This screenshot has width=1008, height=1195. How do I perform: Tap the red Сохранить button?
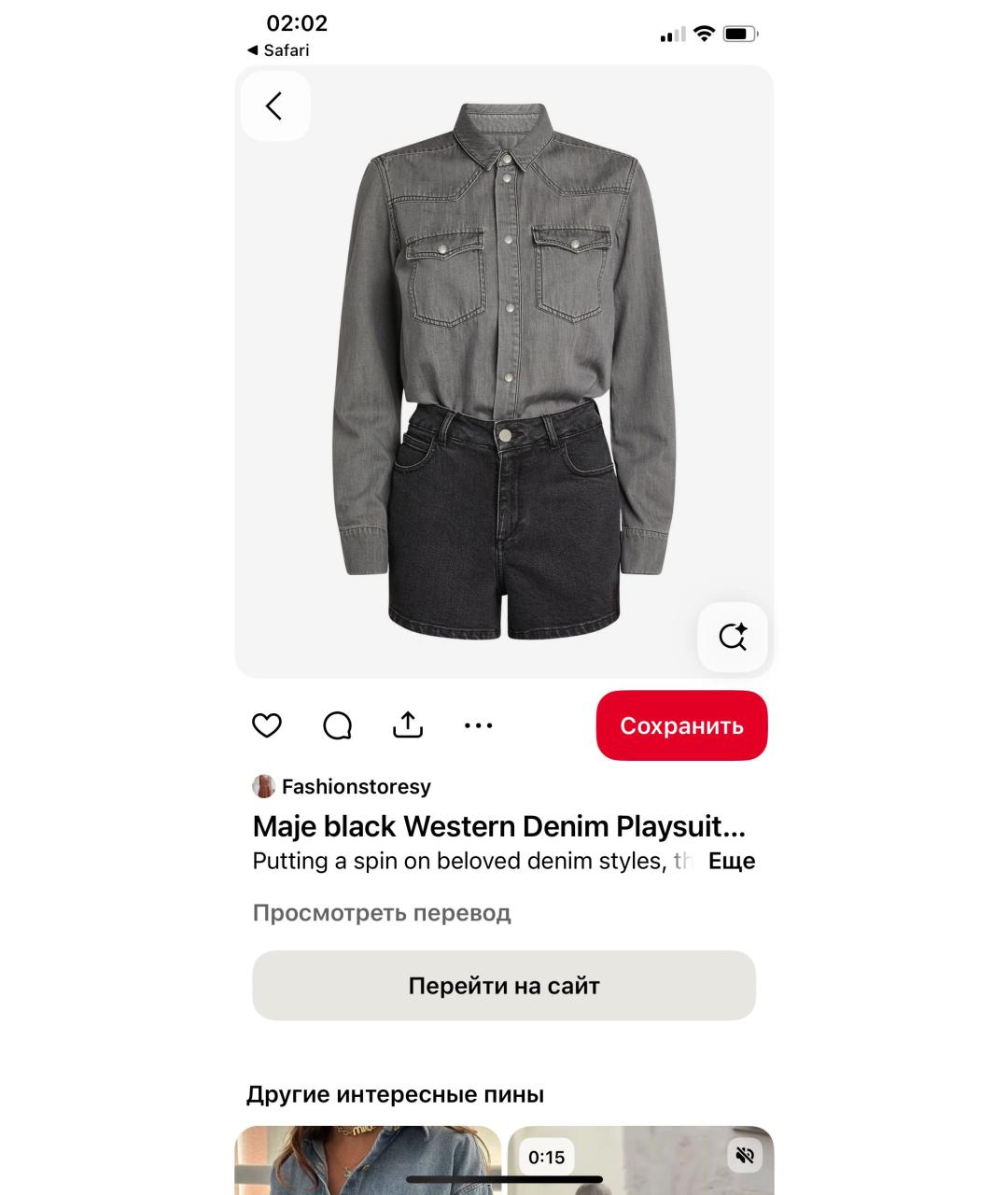pyautogui.click(x=681, y=725)
